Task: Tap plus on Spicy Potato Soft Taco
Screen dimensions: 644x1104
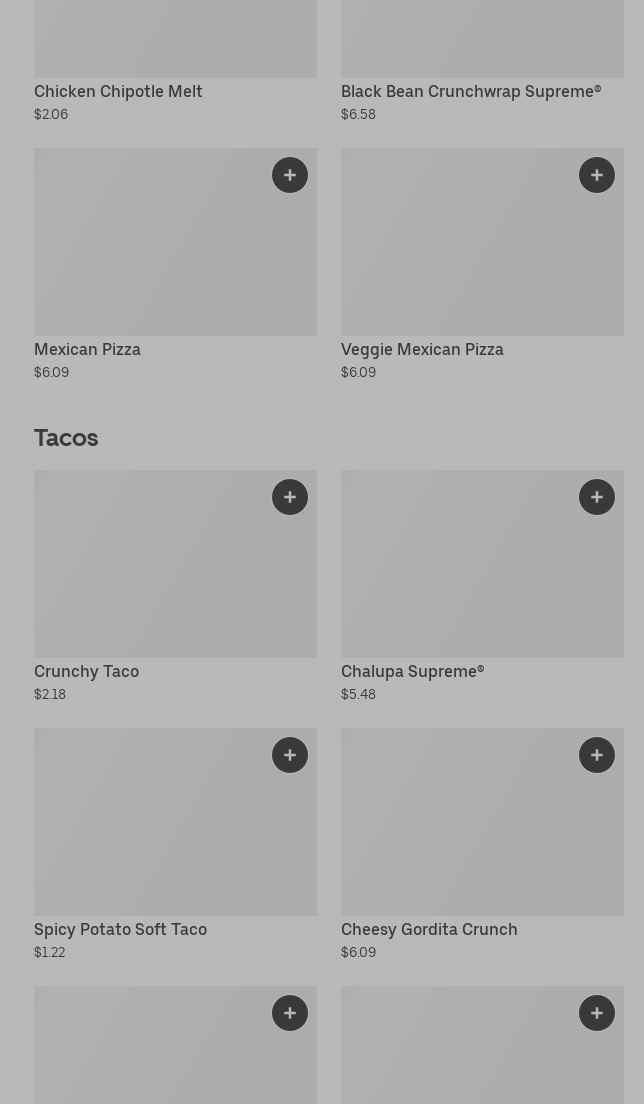Action: 290,755
